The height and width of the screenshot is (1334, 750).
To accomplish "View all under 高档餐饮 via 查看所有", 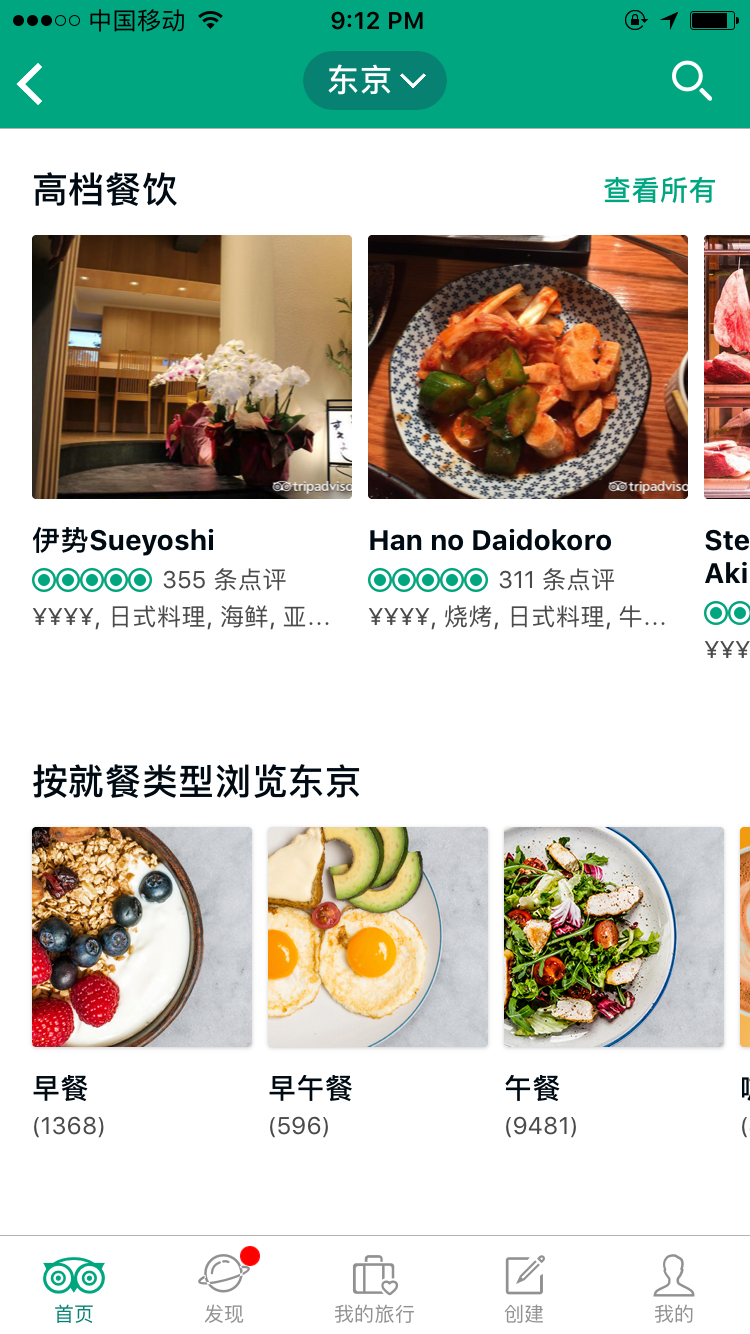I will 659,190.
